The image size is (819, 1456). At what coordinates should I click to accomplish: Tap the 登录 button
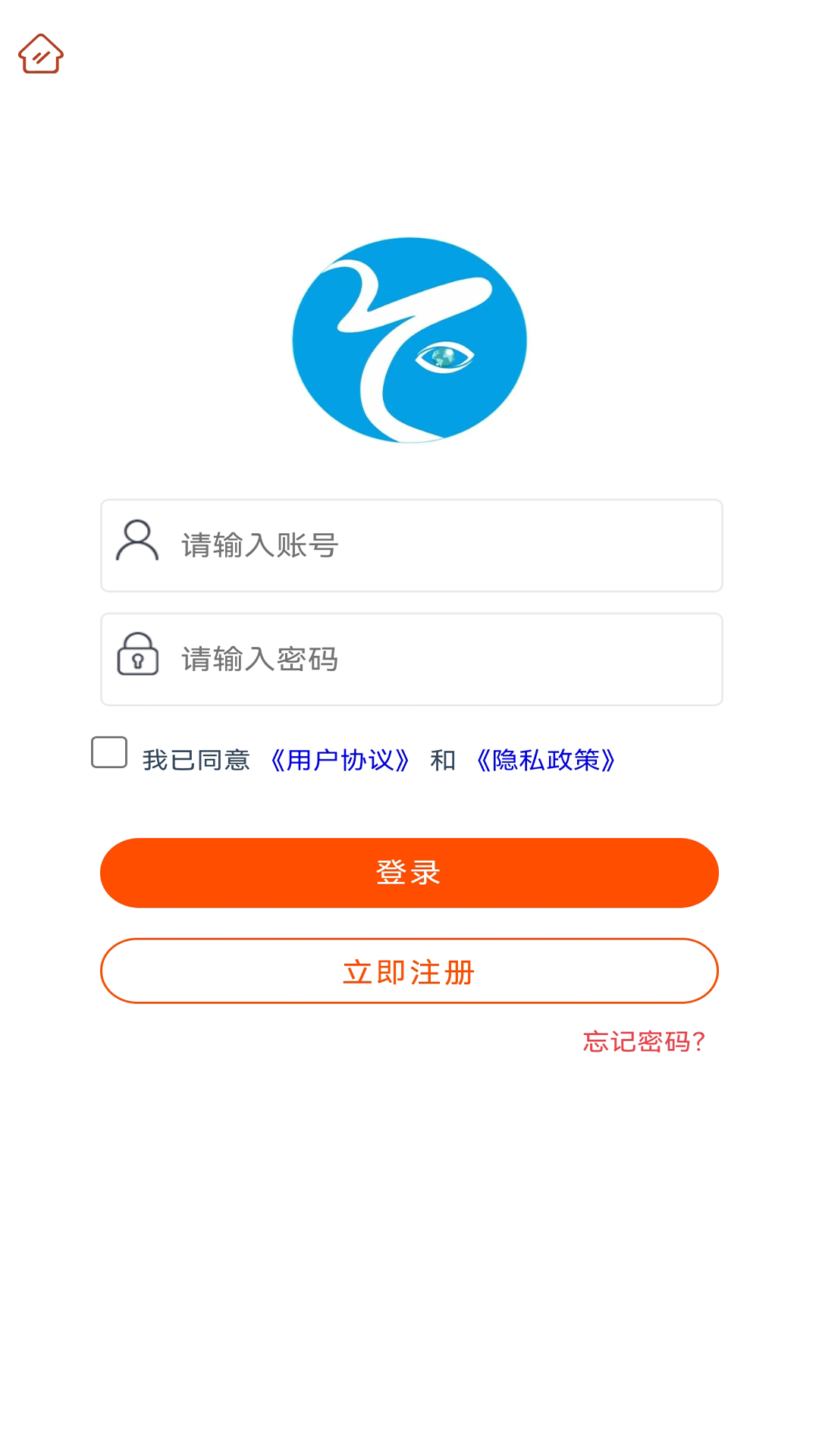pyautogui.click(x=409, y=873)
